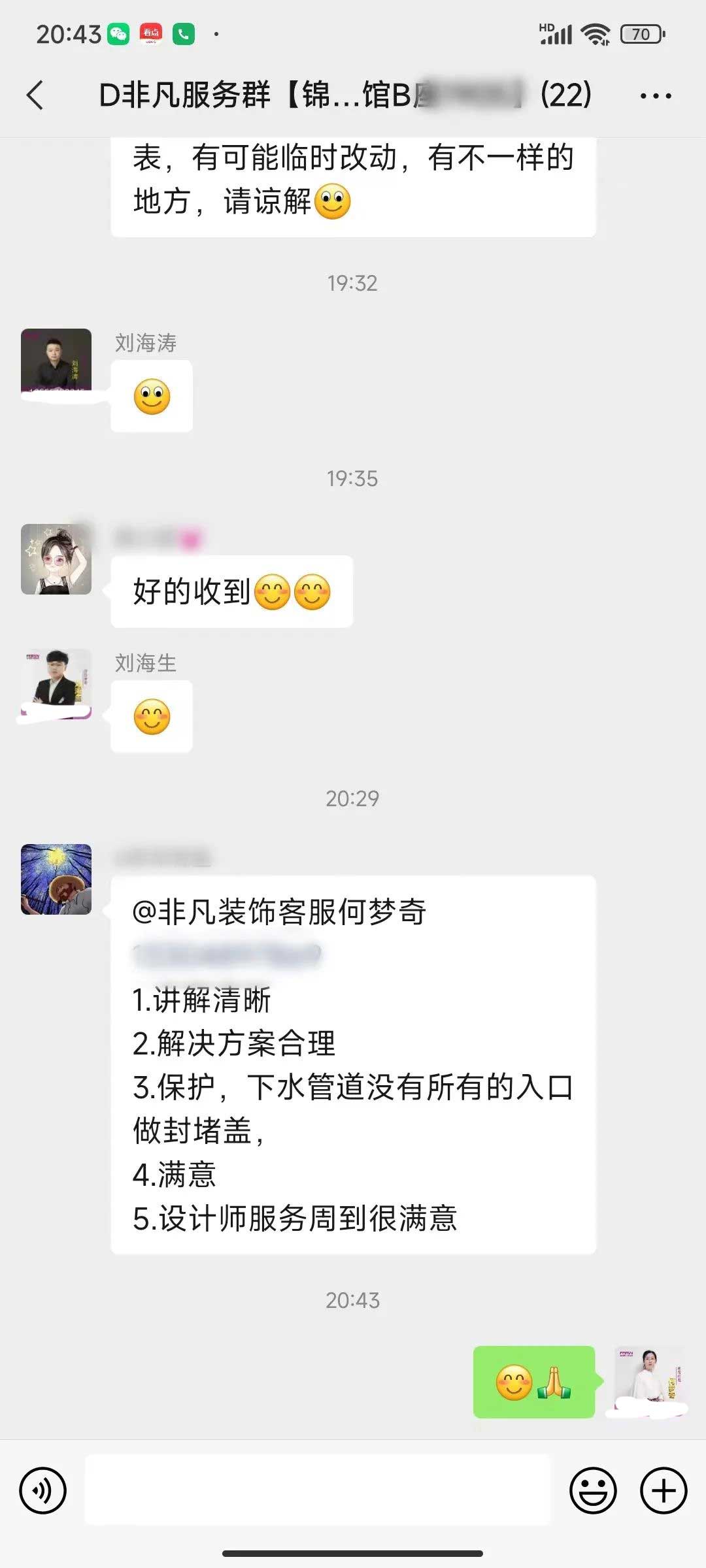The width and height of the screenshot is (706, 1568).
Task: Open the group chat overflow menu
Action: 655,96
